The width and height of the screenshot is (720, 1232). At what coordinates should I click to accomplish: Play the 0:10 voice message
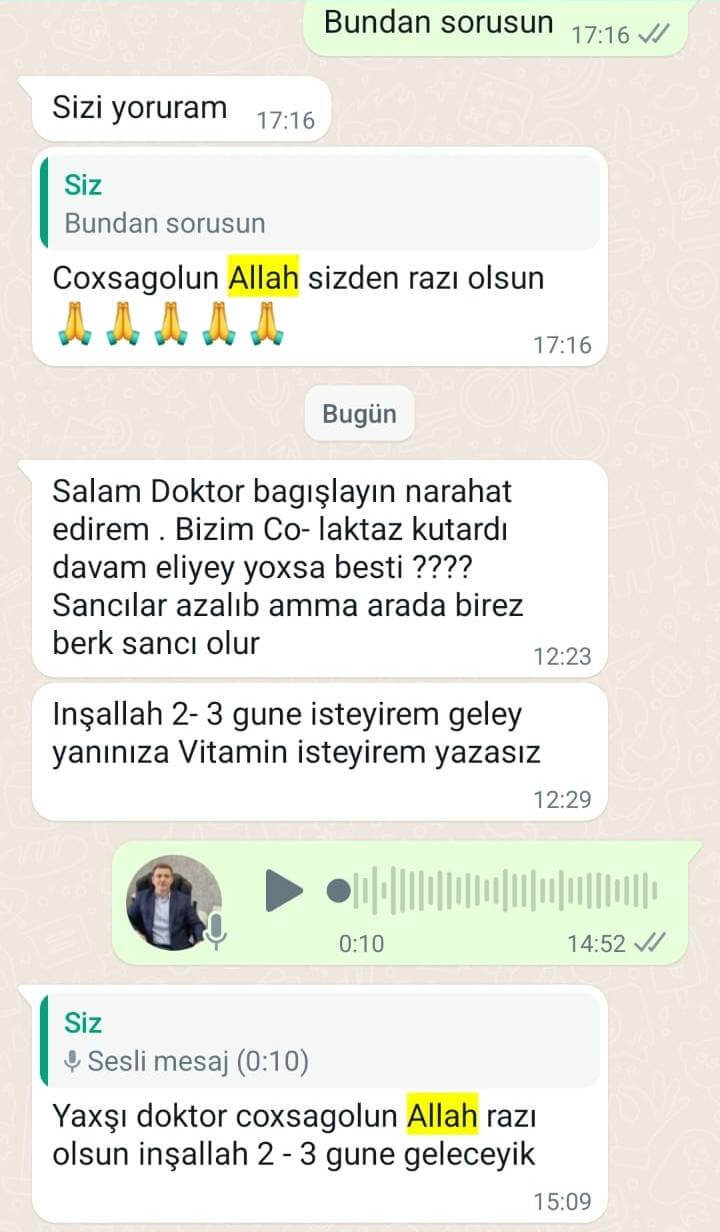tap(283, 890)
